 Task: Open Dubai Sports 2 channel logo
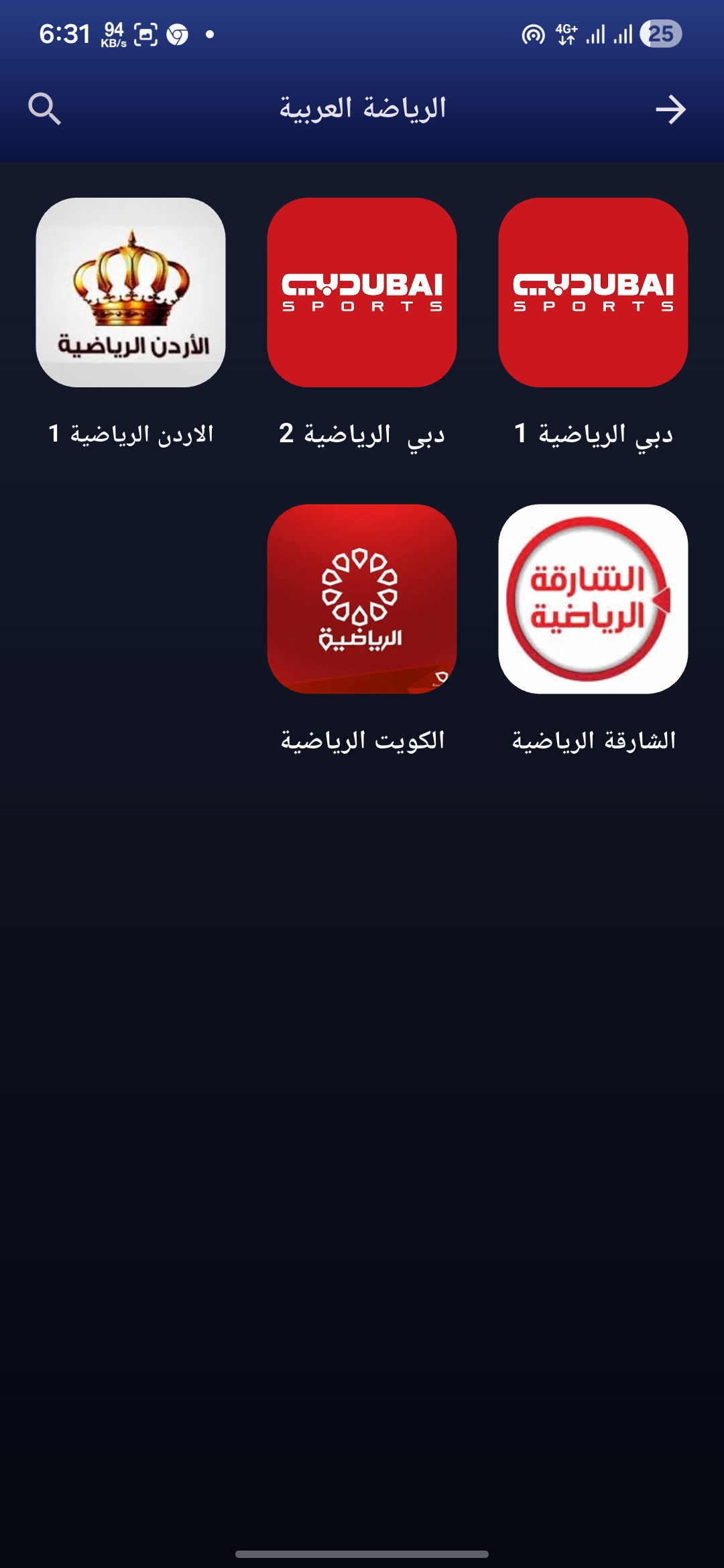tap(362, 293)
